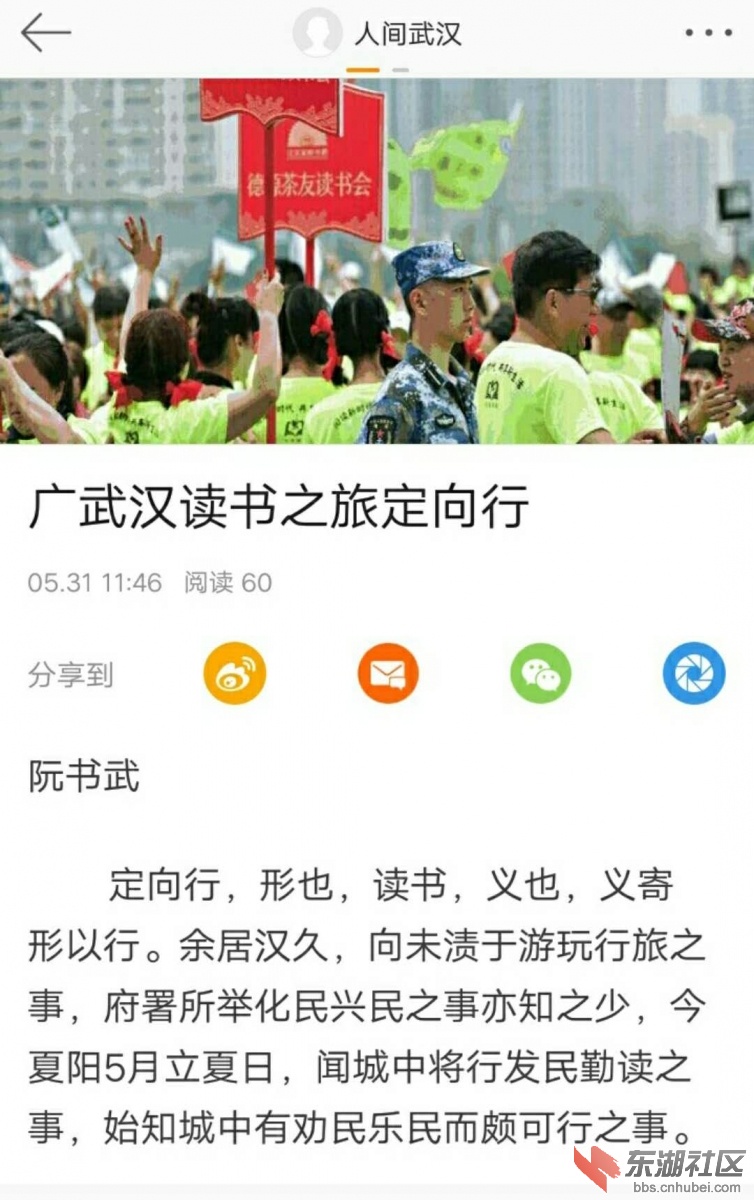Image resolution: width=754 pixels, height=1200 pixels.
Task: Share the article to Weibo
Action: (x=234, y=673)
